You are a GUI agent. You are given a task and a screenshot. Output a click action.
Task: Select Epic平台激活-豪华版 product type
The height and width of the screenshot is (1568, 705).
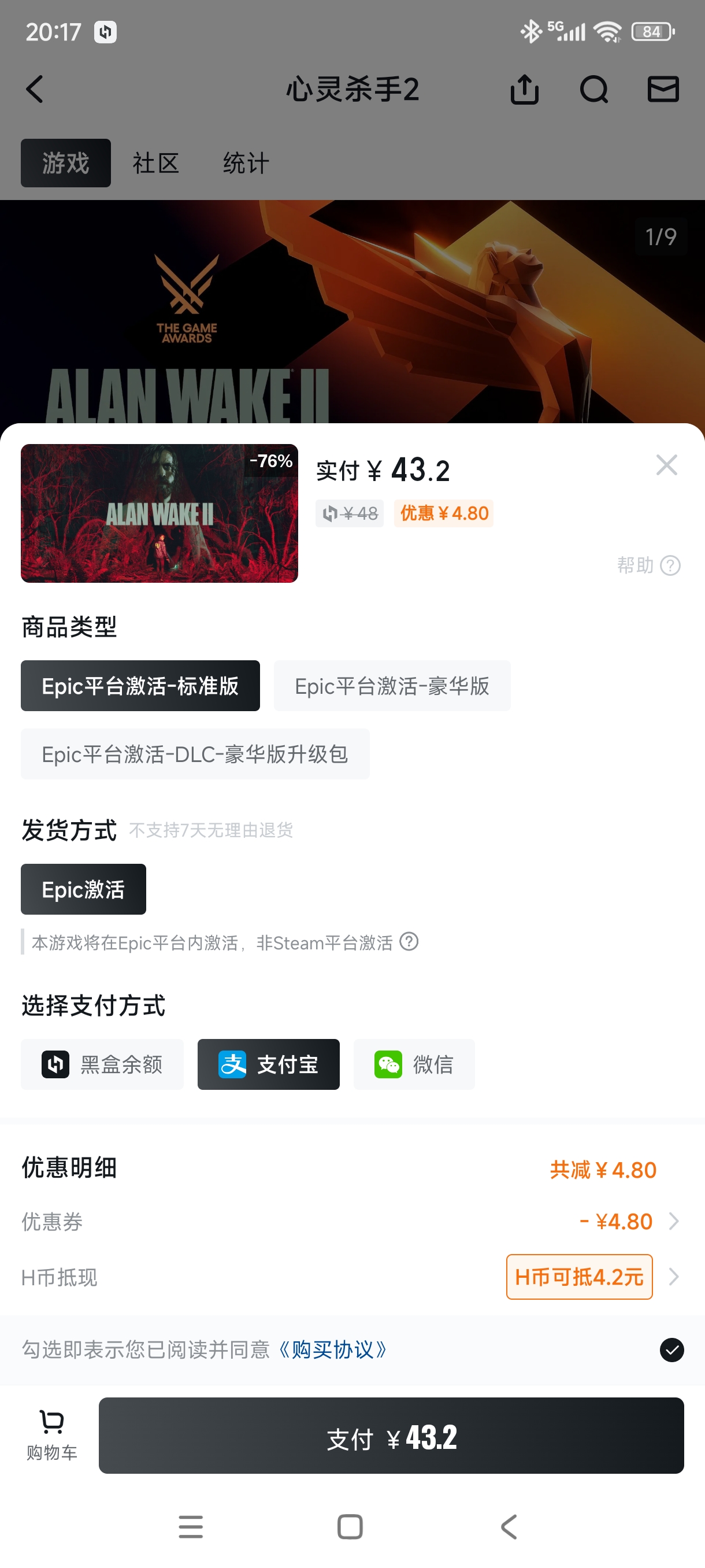pyautogui.click(x=392, y=685)
